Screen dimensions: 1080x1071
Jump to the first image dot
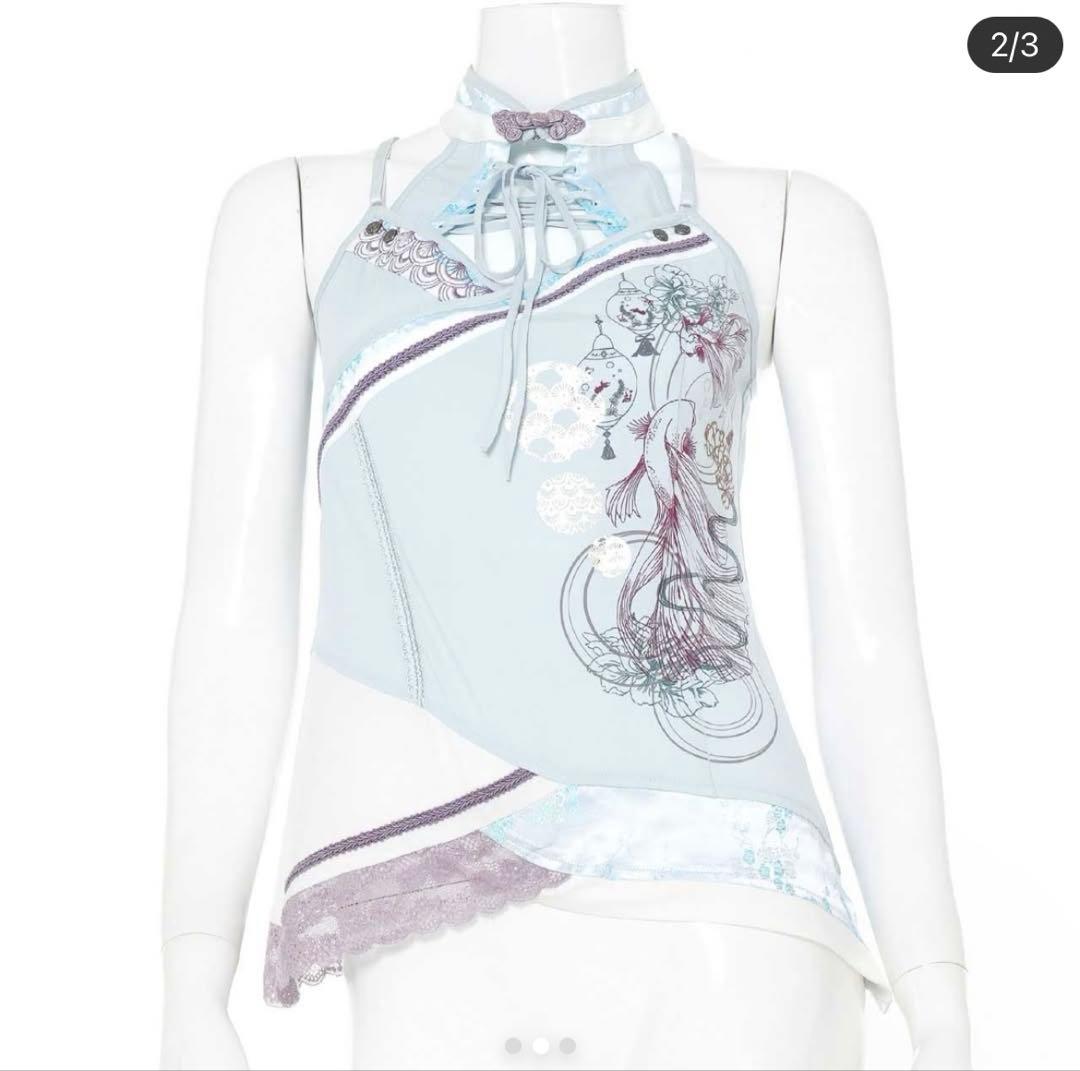pyautogui.click(x=513, y=1046)
